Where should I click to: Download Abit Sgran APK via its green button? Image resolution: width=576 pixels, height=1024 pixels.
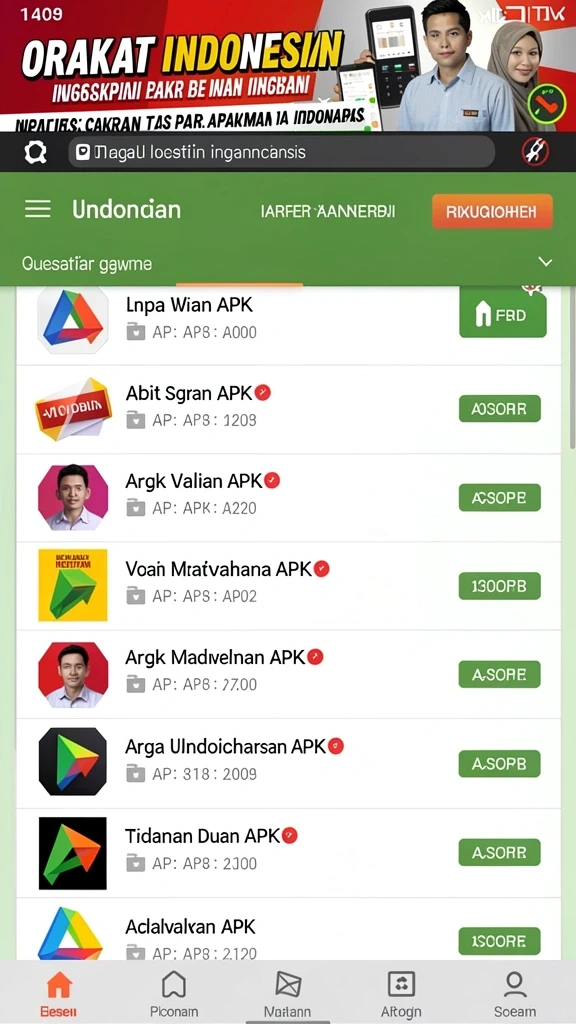[500, 409]
